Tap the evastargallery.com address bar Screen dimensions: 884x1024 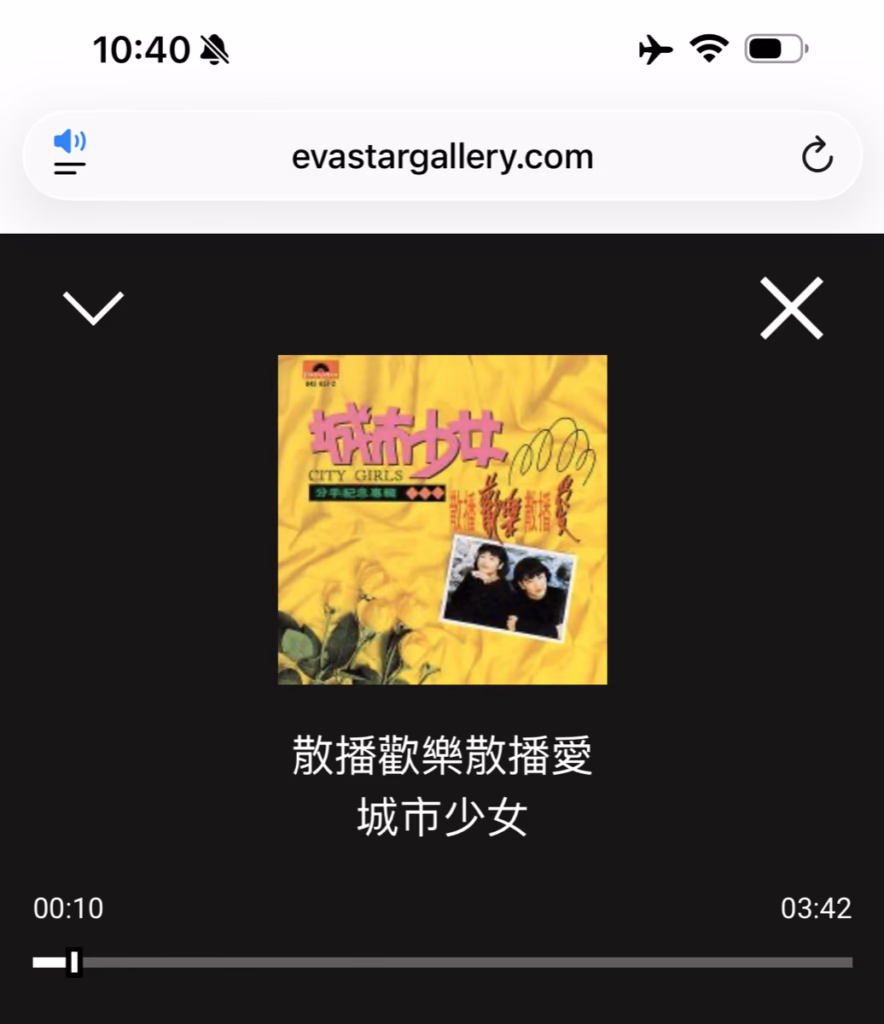442,157
